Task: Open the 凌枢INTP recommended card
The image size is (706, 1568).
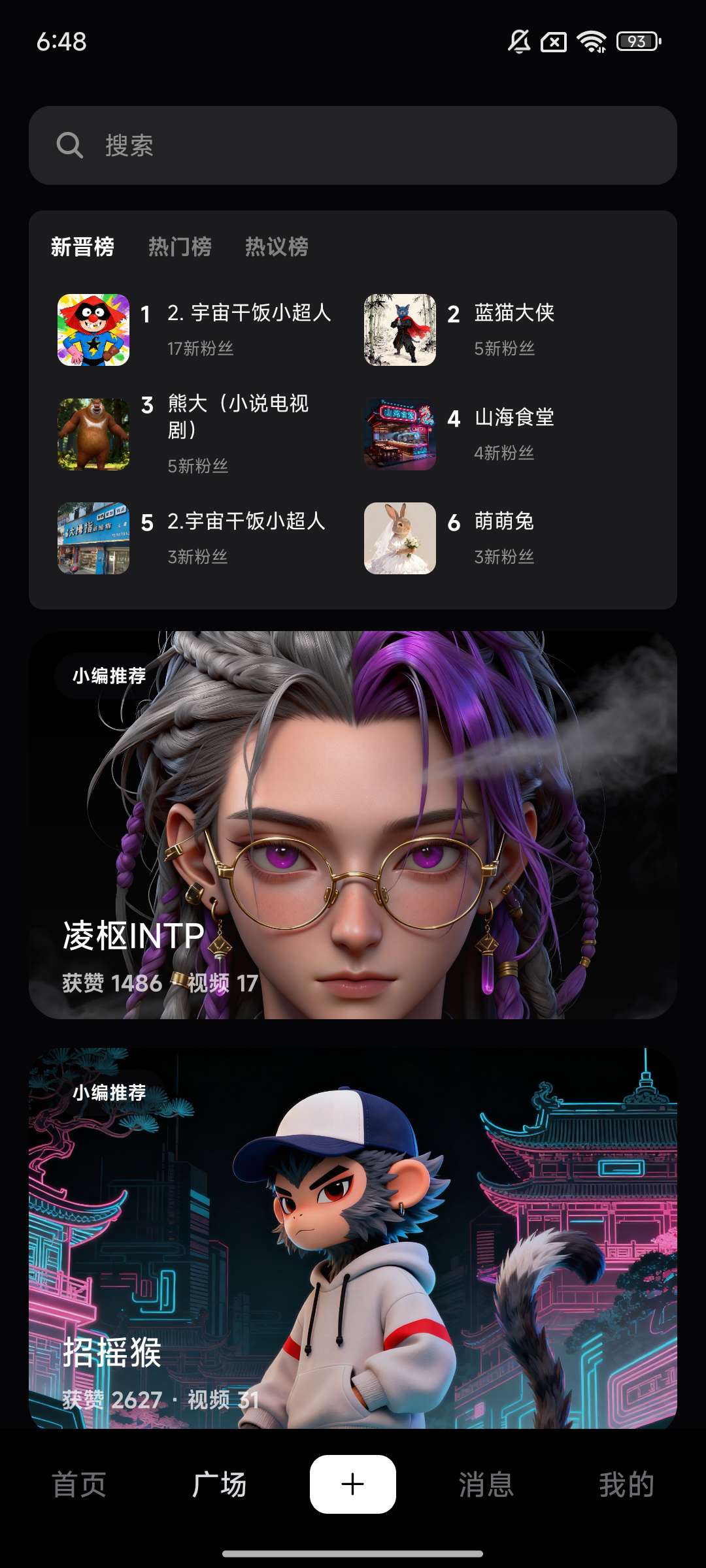Action: click(x=353, y=825)
